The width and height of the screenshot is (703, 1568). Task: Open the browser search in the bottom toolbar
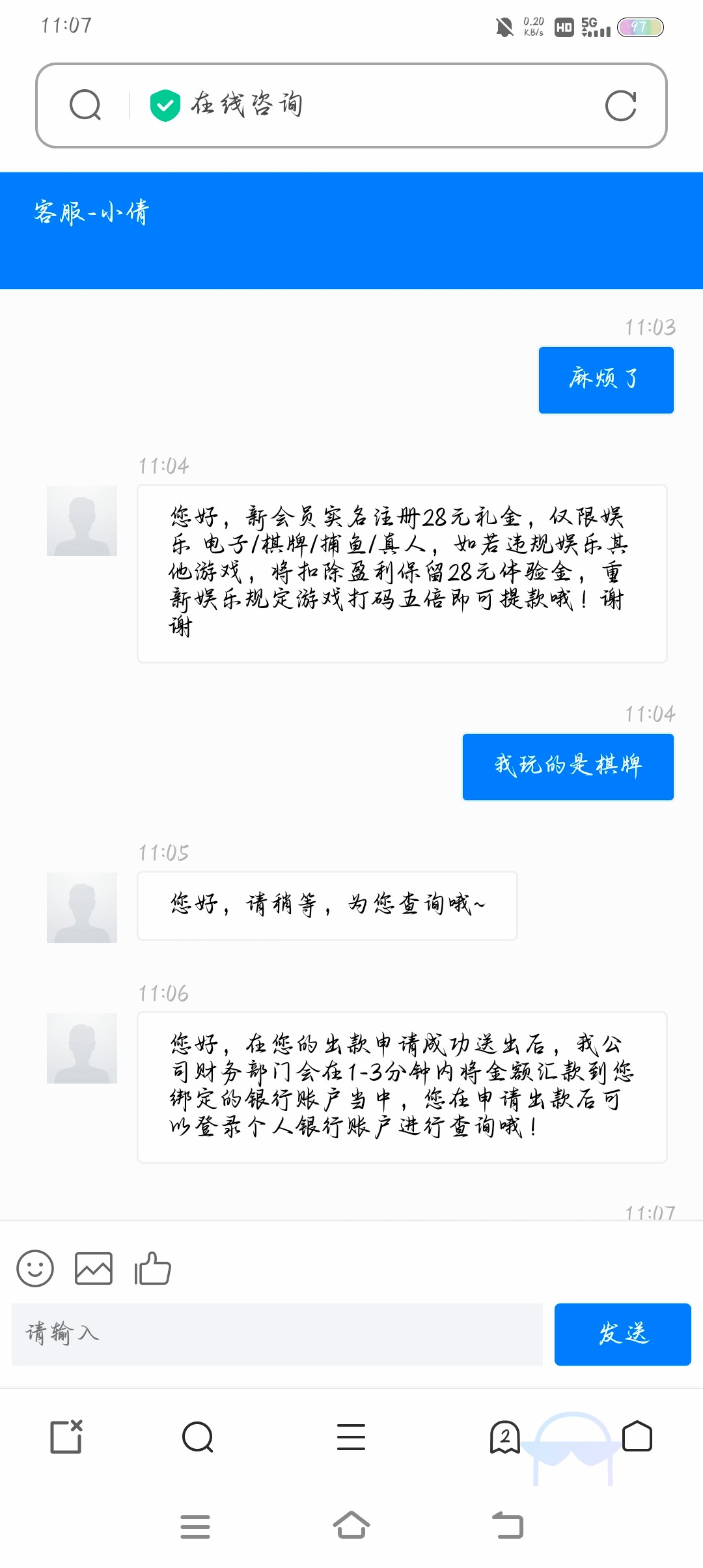point(198,1437)
